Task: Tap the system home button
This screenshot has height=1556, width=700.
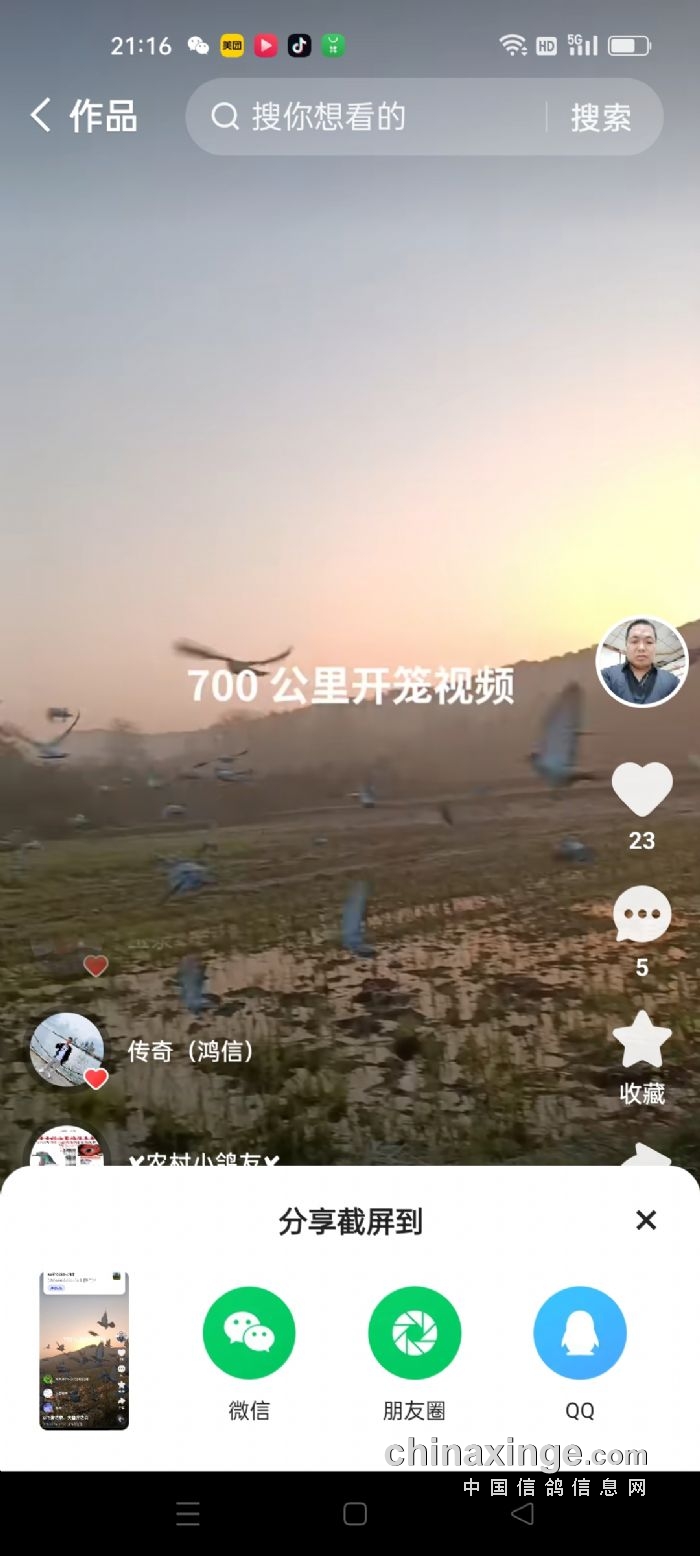Action: [x=355, y=1514]
